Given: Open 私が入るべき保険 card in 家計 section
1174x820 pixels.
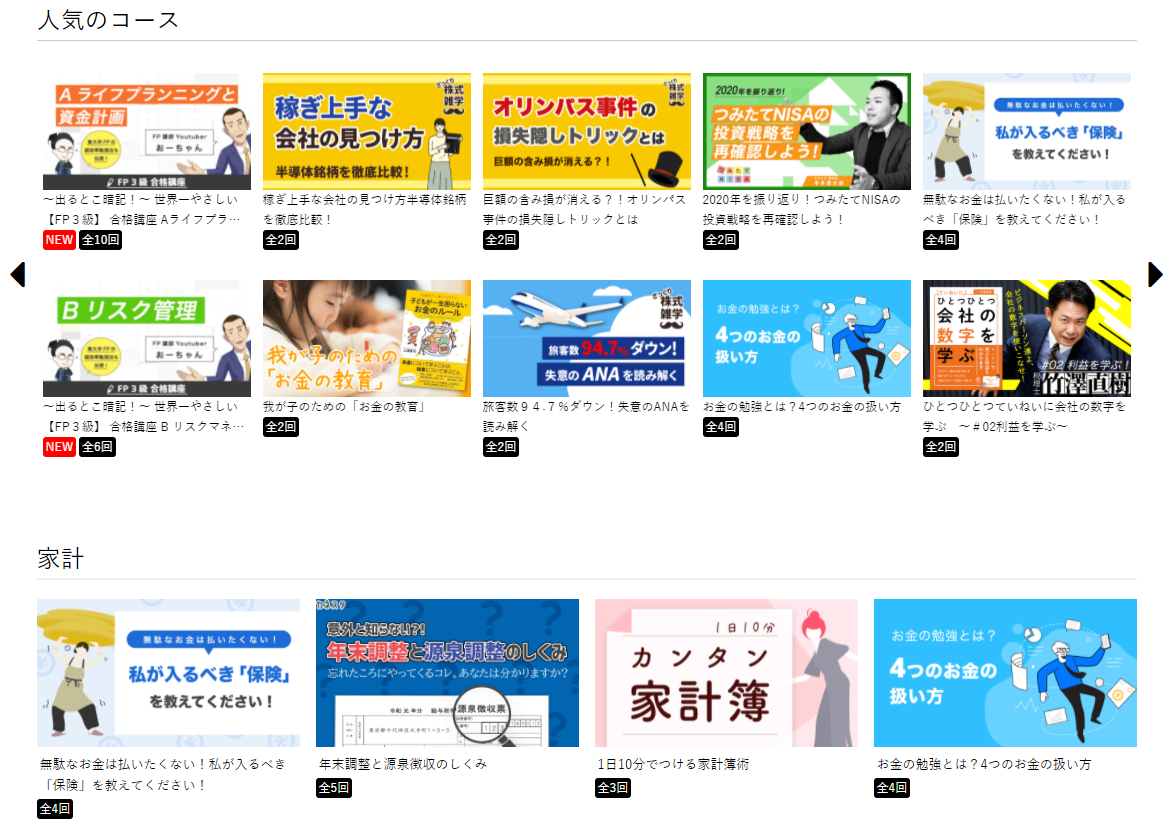Looking at the screenshot, I should click(x=168, y=673).
